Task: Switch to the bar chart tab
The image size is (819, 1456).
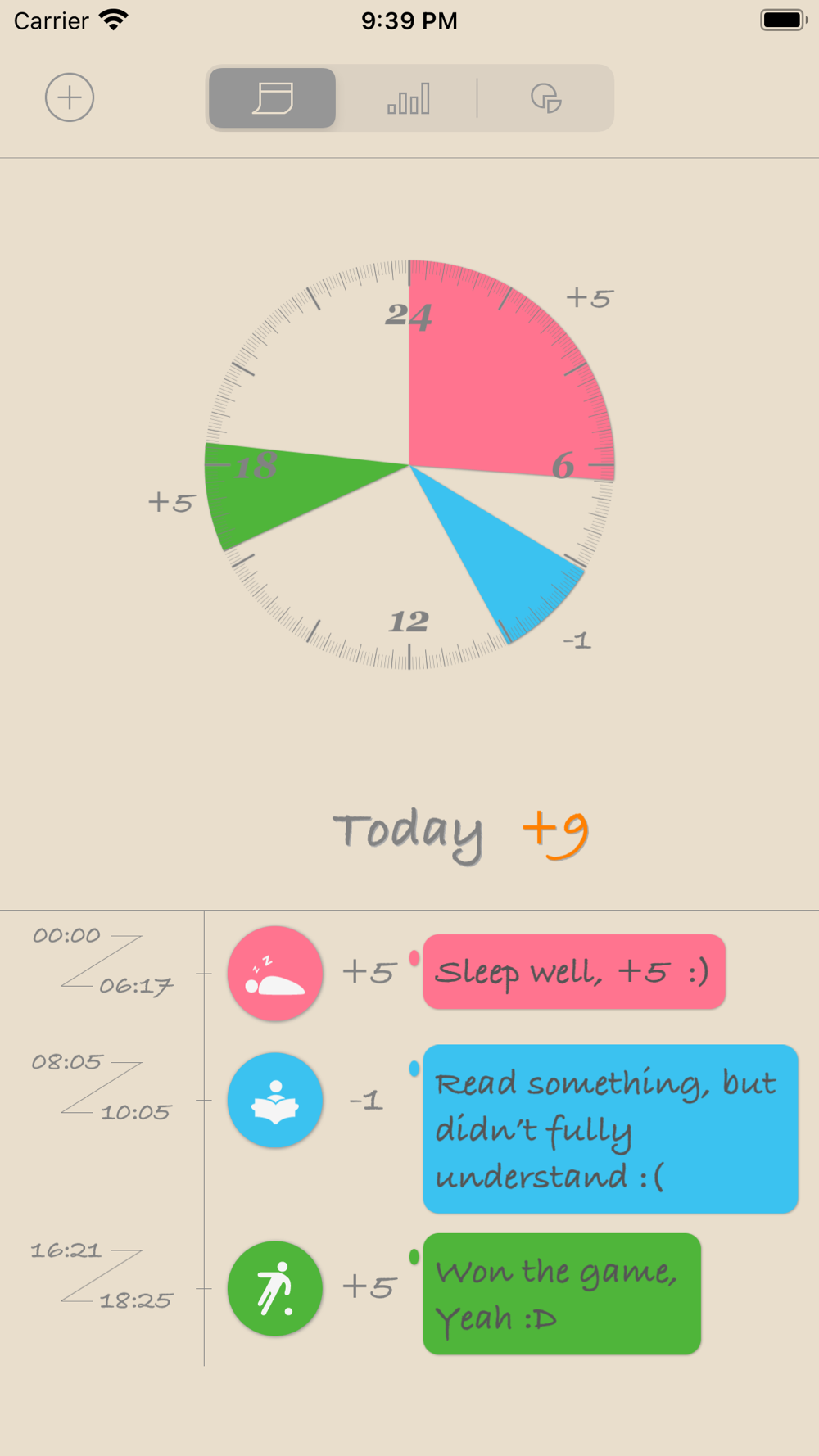Action: coord(408,98)
